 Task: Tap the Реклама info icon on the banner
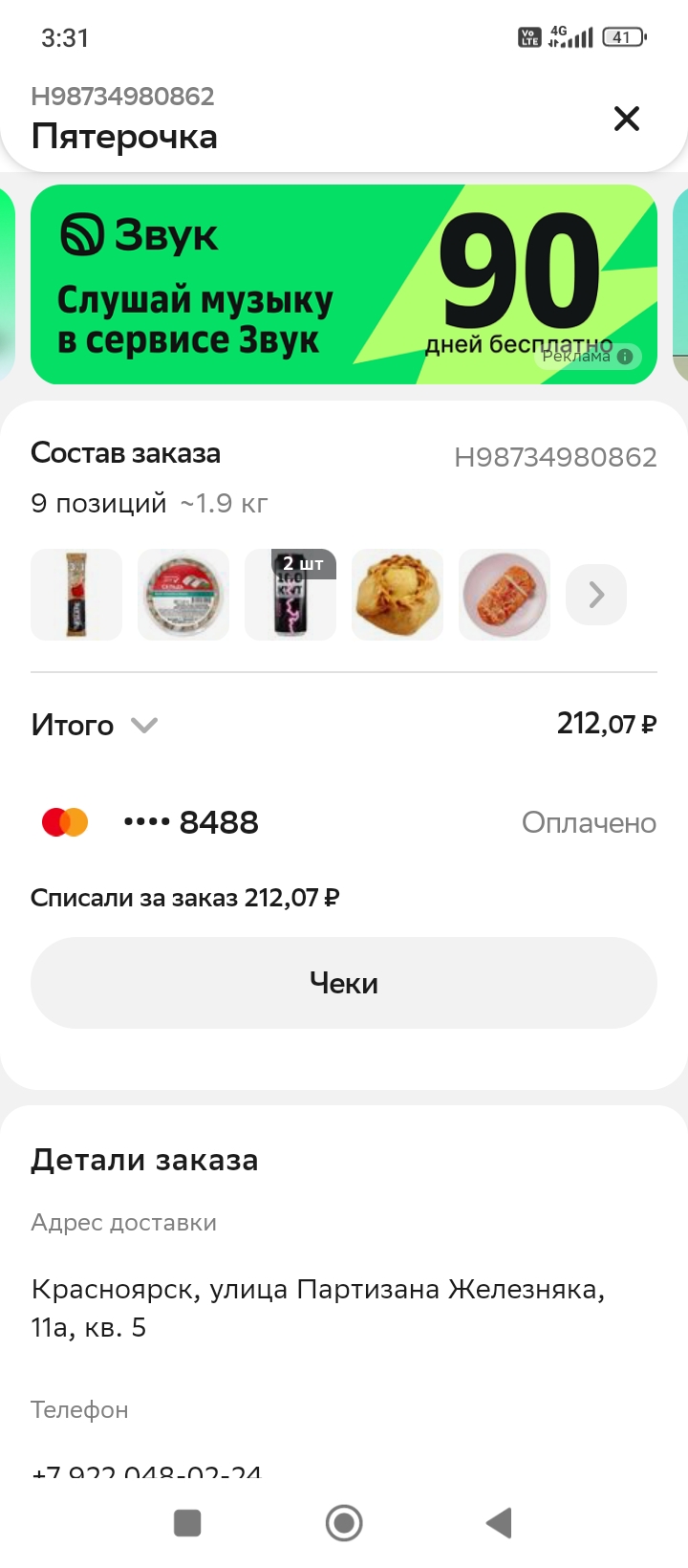coord(625,357)
